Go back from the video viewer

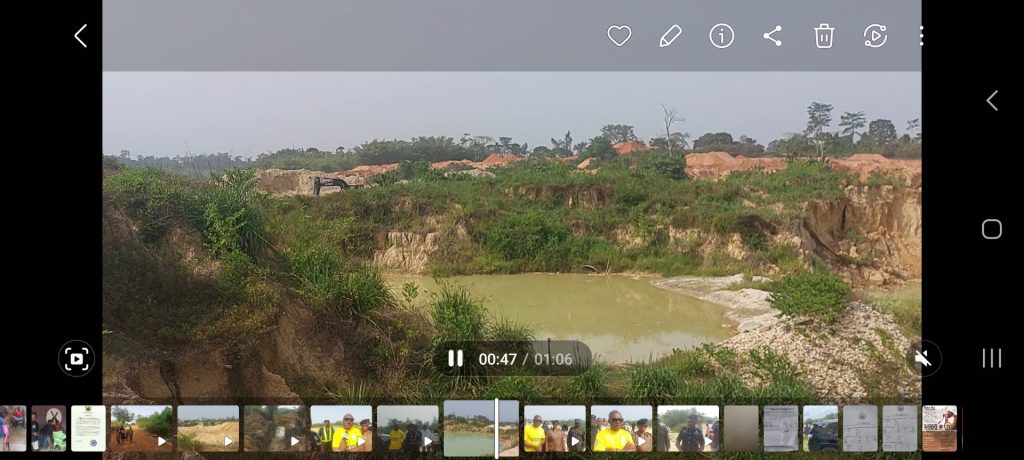pyautogui.click(x=81, y=36)
